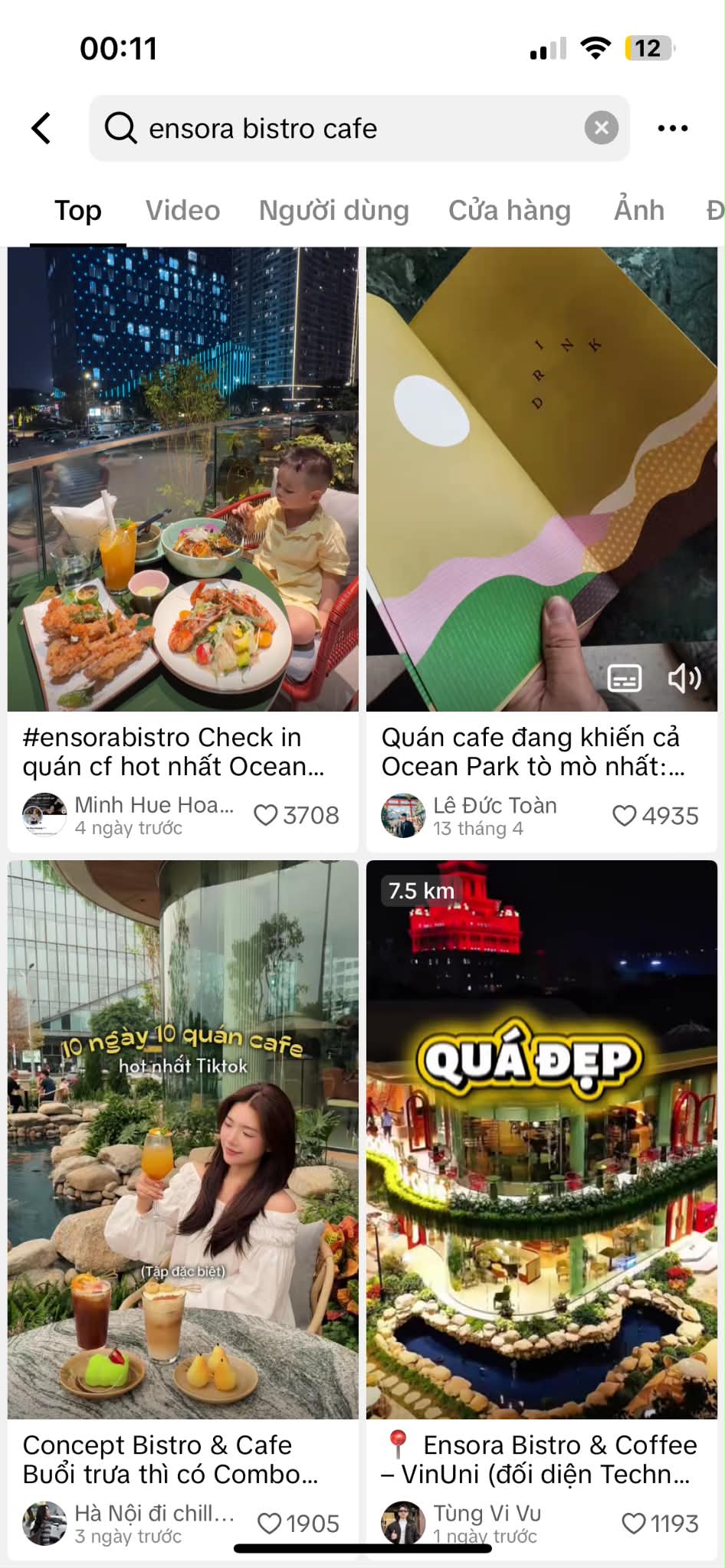The image size is (725, 1568).
Task: View Lê Đức Toàn's profile
Action: click(x=403, y=816)
